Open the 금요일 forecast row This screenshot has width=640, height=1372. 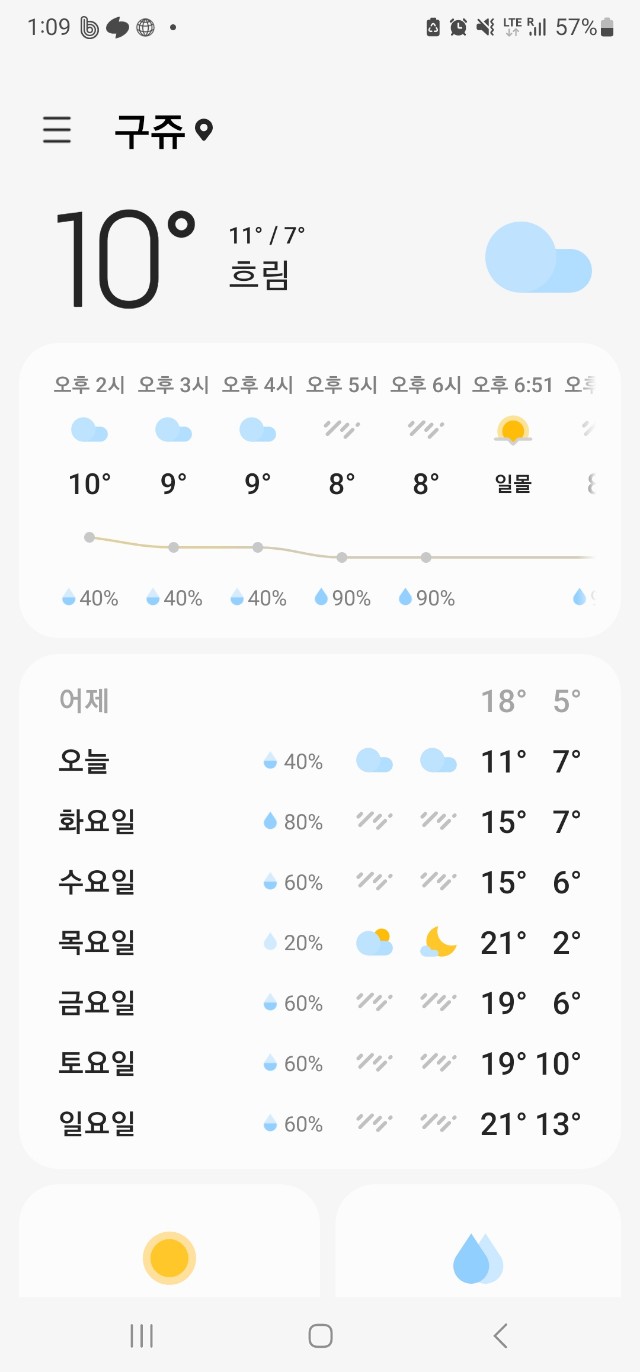320,1003
